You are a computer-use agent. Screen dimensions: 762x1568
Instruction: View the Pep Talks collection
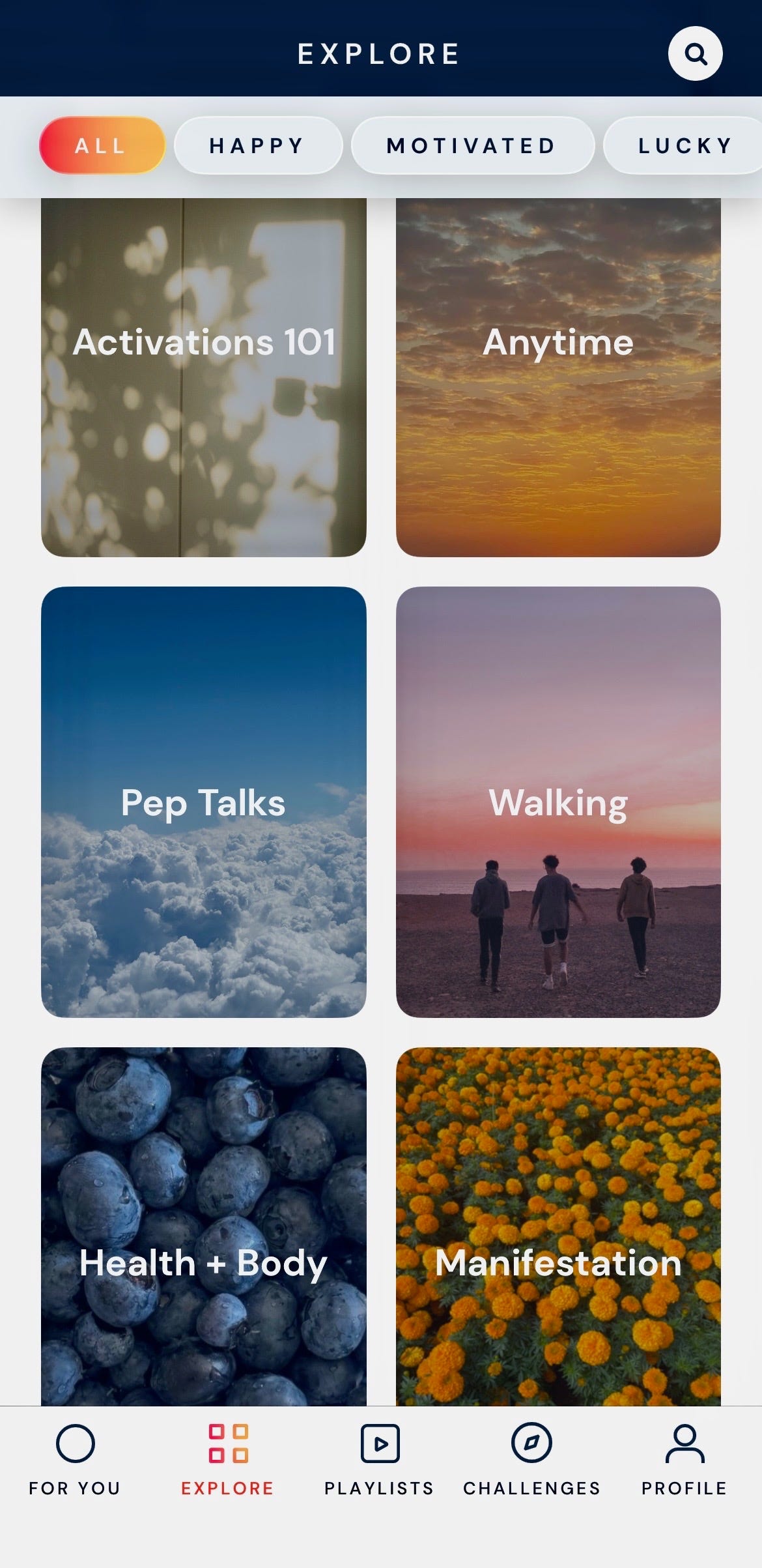[x=204, y=802]
